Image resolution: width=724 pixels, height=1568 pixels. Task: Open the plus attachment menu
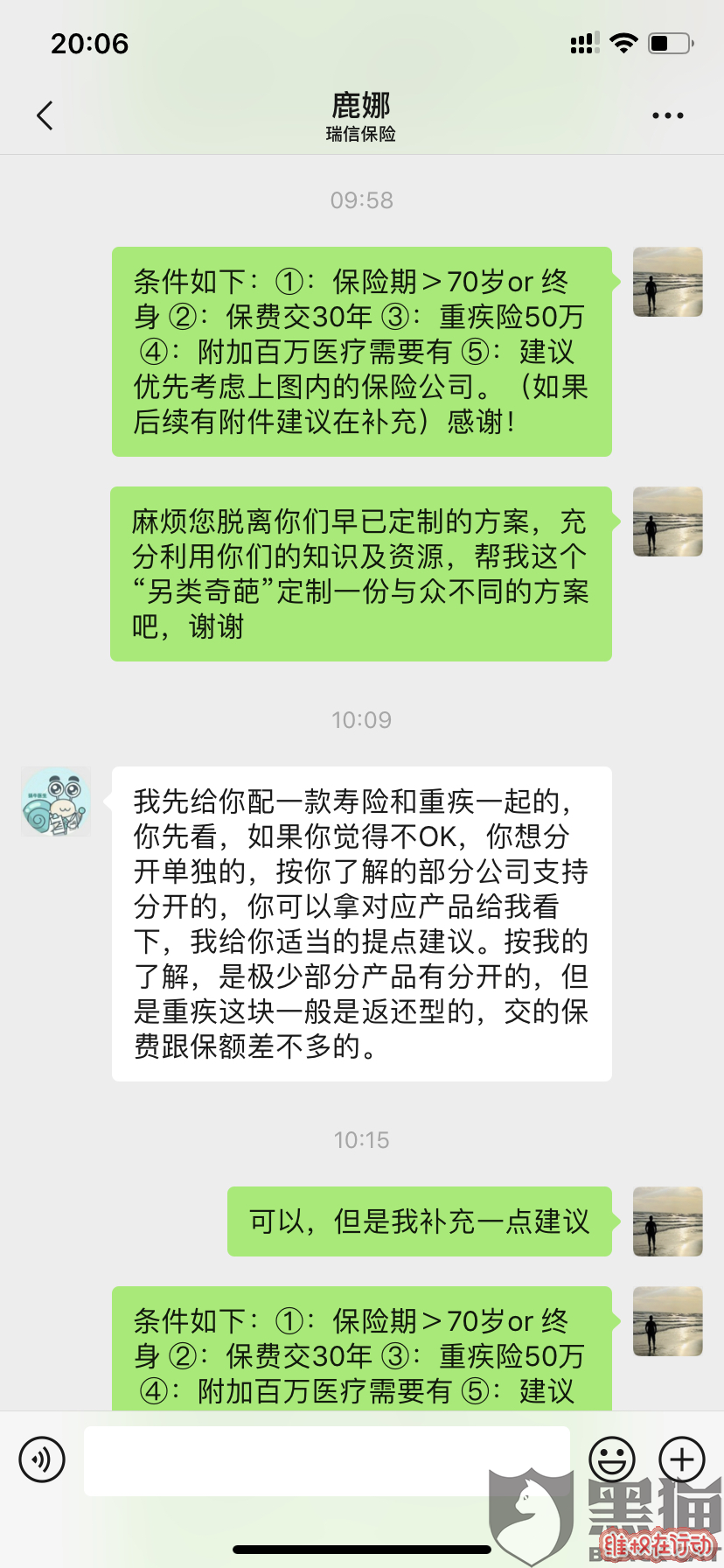[x=681, y=1459]
